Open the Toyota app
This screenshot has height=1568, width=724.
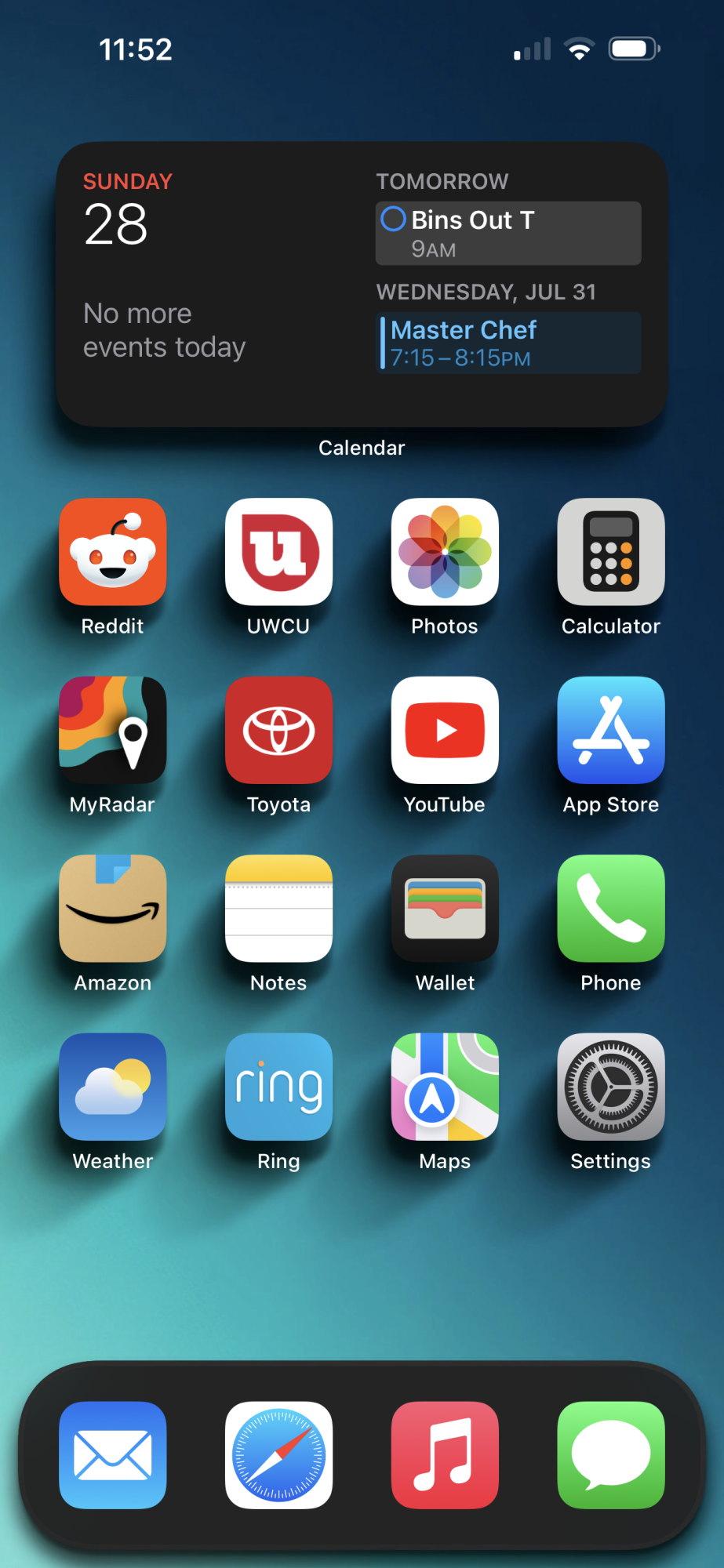(278, 730)
